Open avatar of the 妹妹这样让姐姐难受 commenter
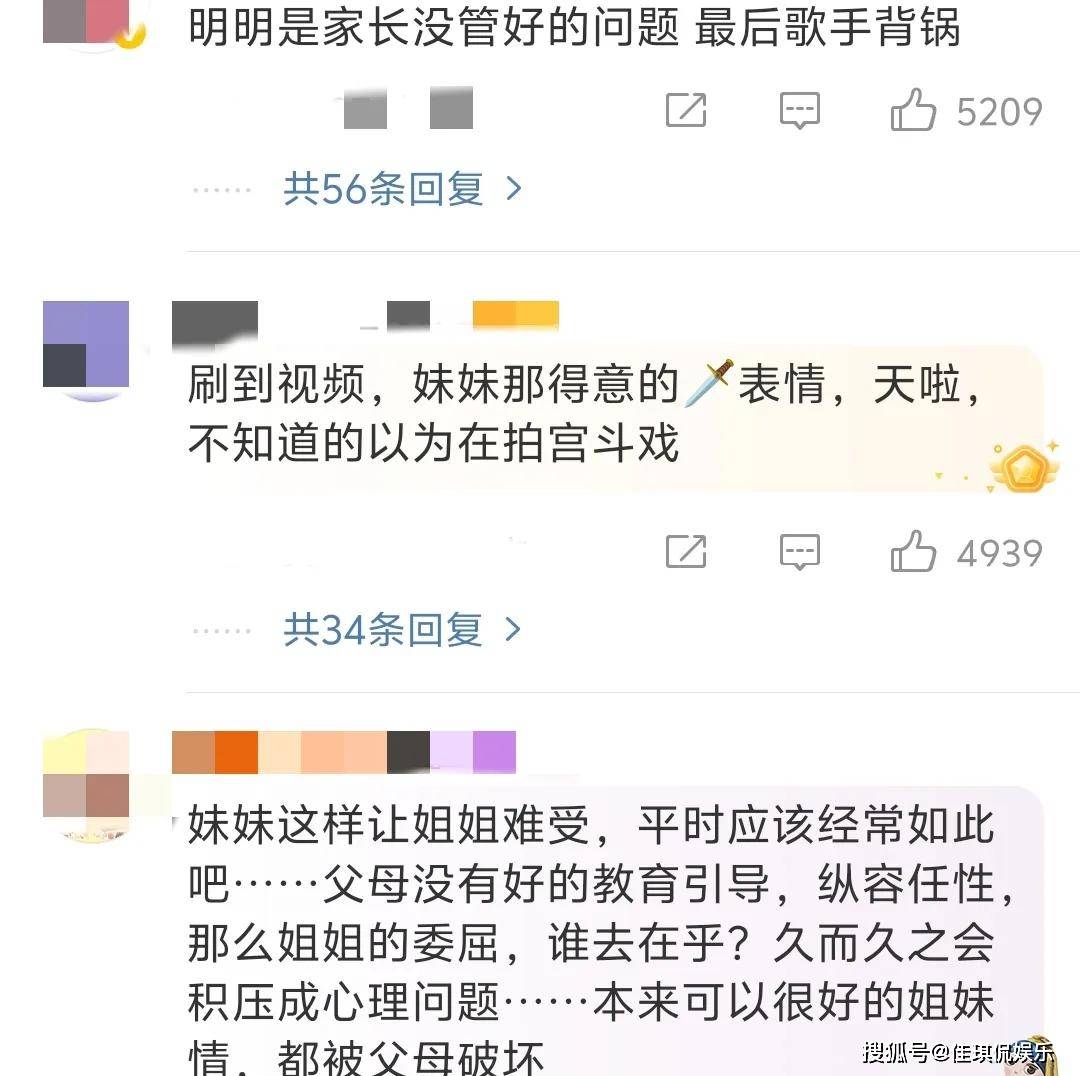This screenshot has height=1076, width=1080. tap(86, 786)
